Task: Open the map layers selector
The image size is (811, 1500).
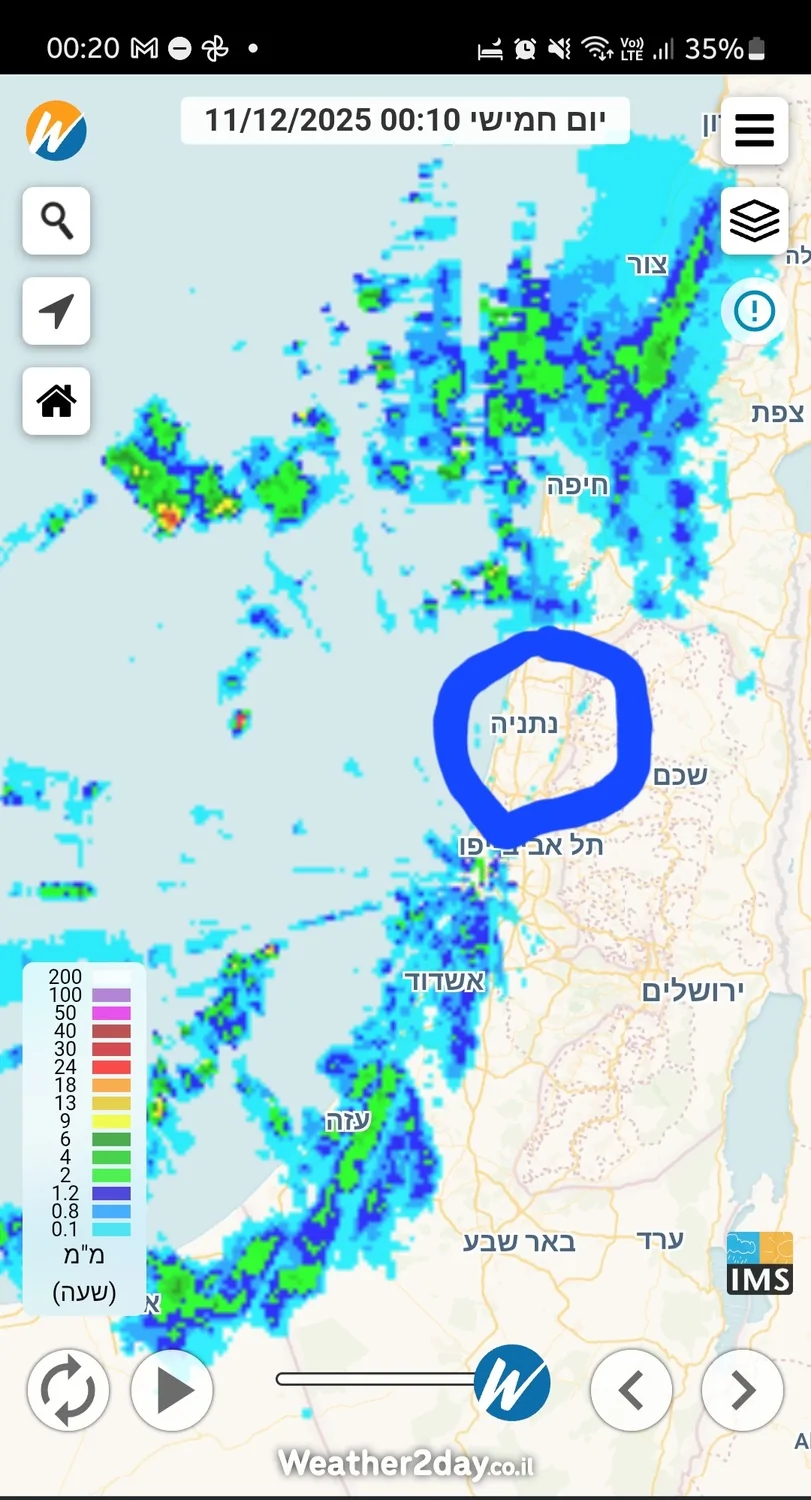Action: tap(754, 220)
